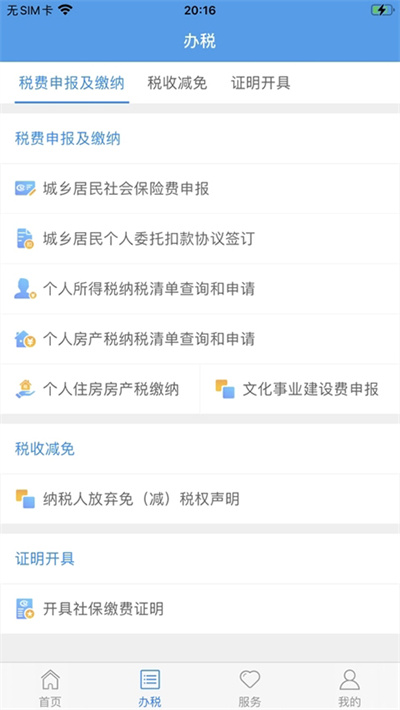The image size is (400, 710).
Task: Open 纳税人放弃免（减）税权声明
Action: 200,499
